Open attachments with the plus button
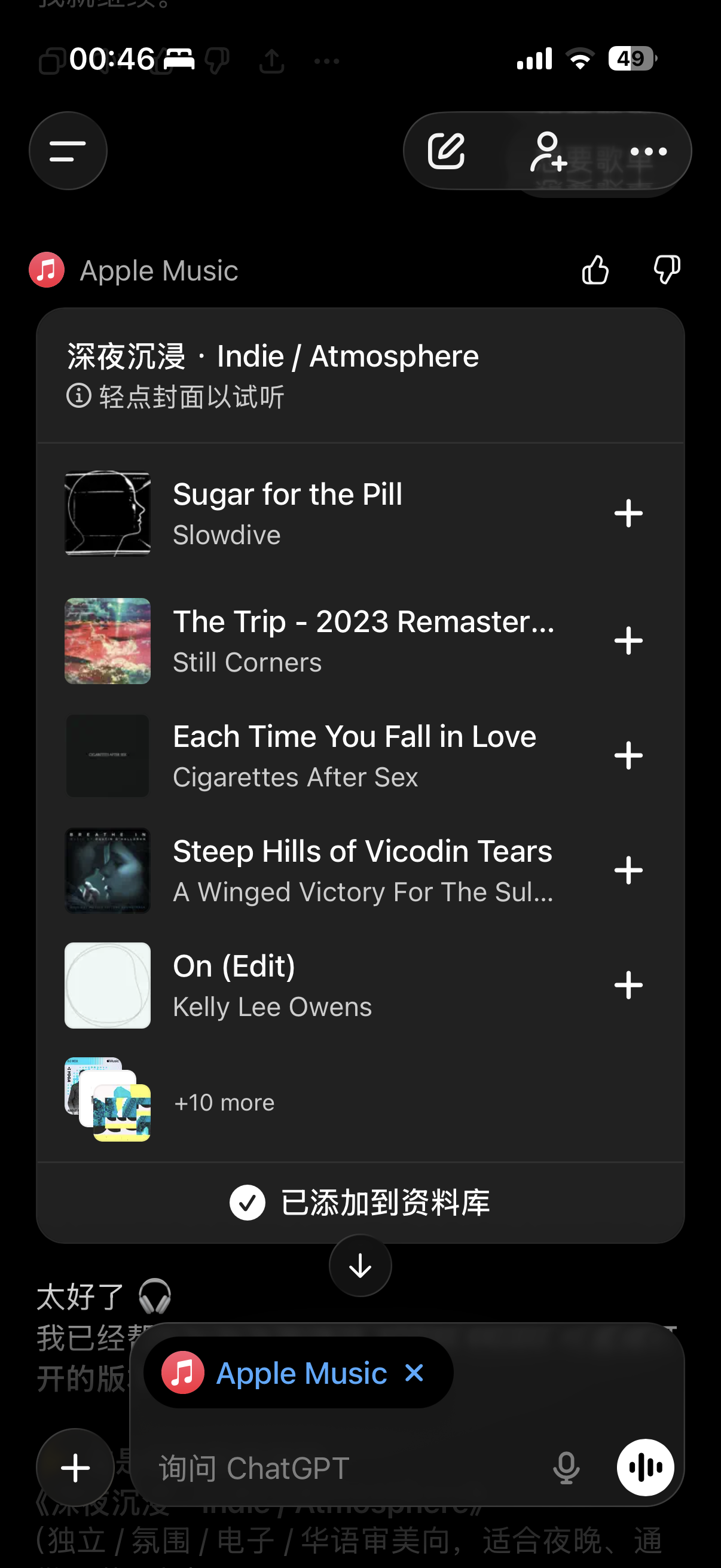721x1568 pixels. pos(75,1468)
